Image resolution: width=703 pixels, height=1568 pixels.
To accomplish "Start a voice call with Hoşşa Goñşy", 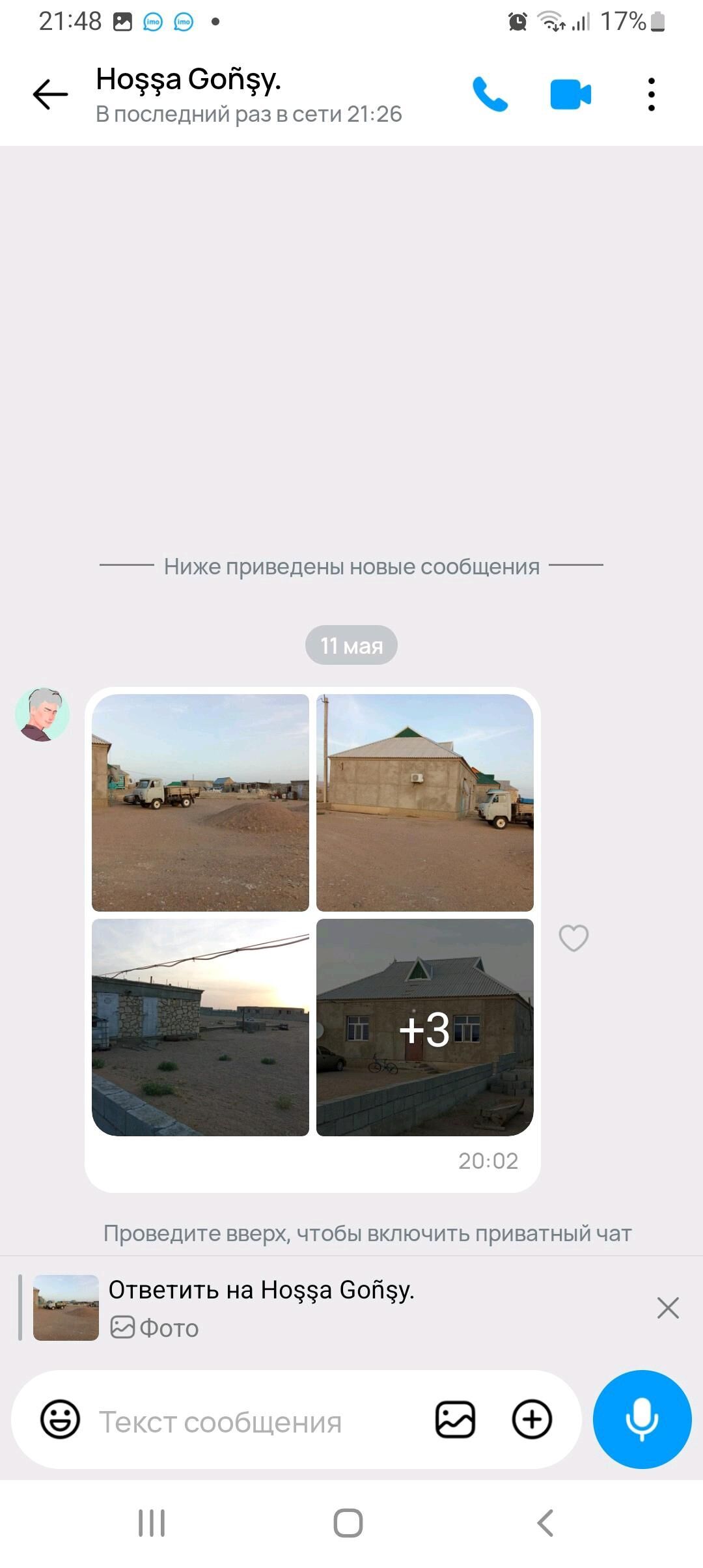I will tap(491, 95).
